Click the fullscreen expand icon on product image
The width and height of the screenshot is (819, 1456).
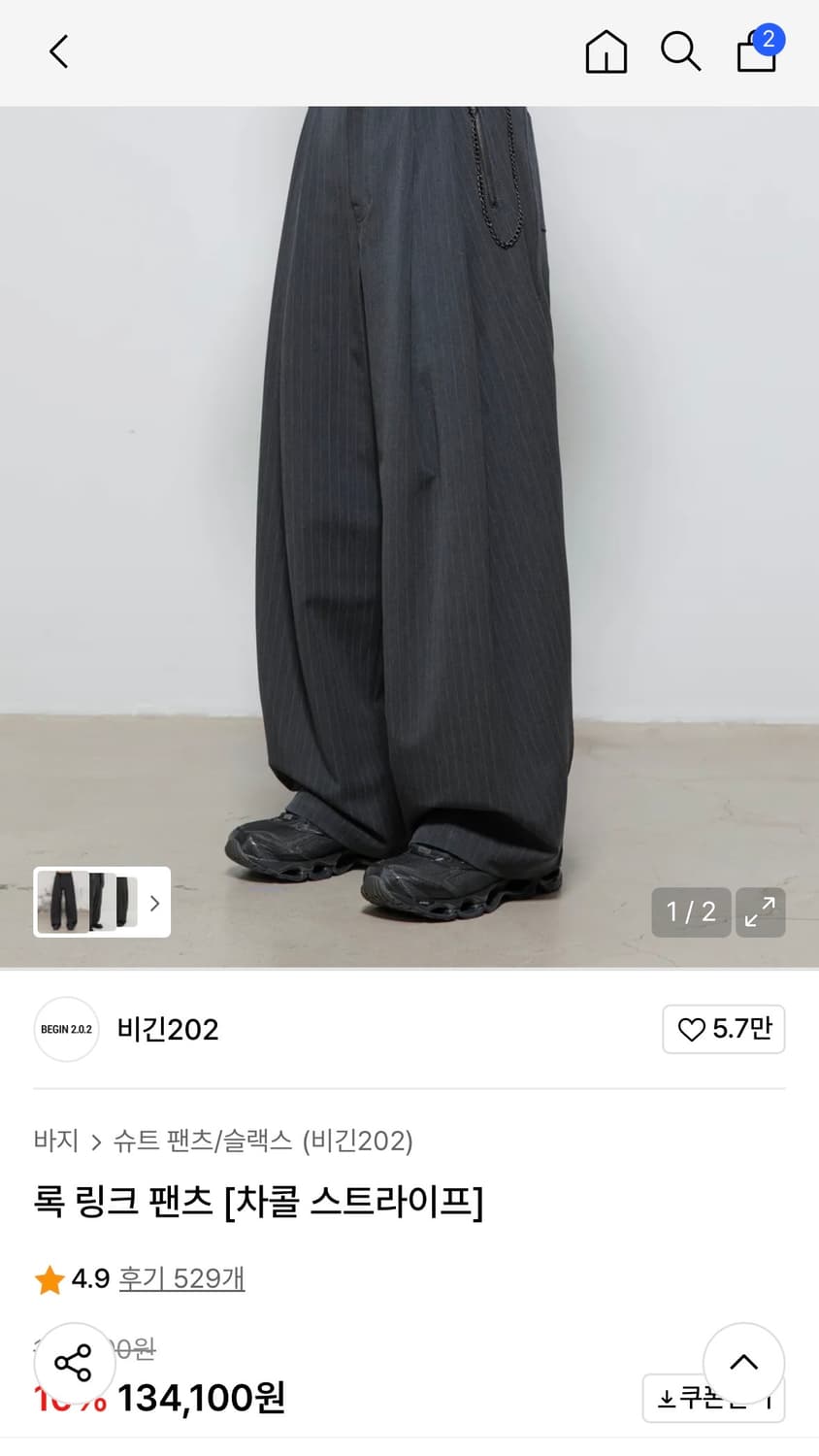point(761,912)
